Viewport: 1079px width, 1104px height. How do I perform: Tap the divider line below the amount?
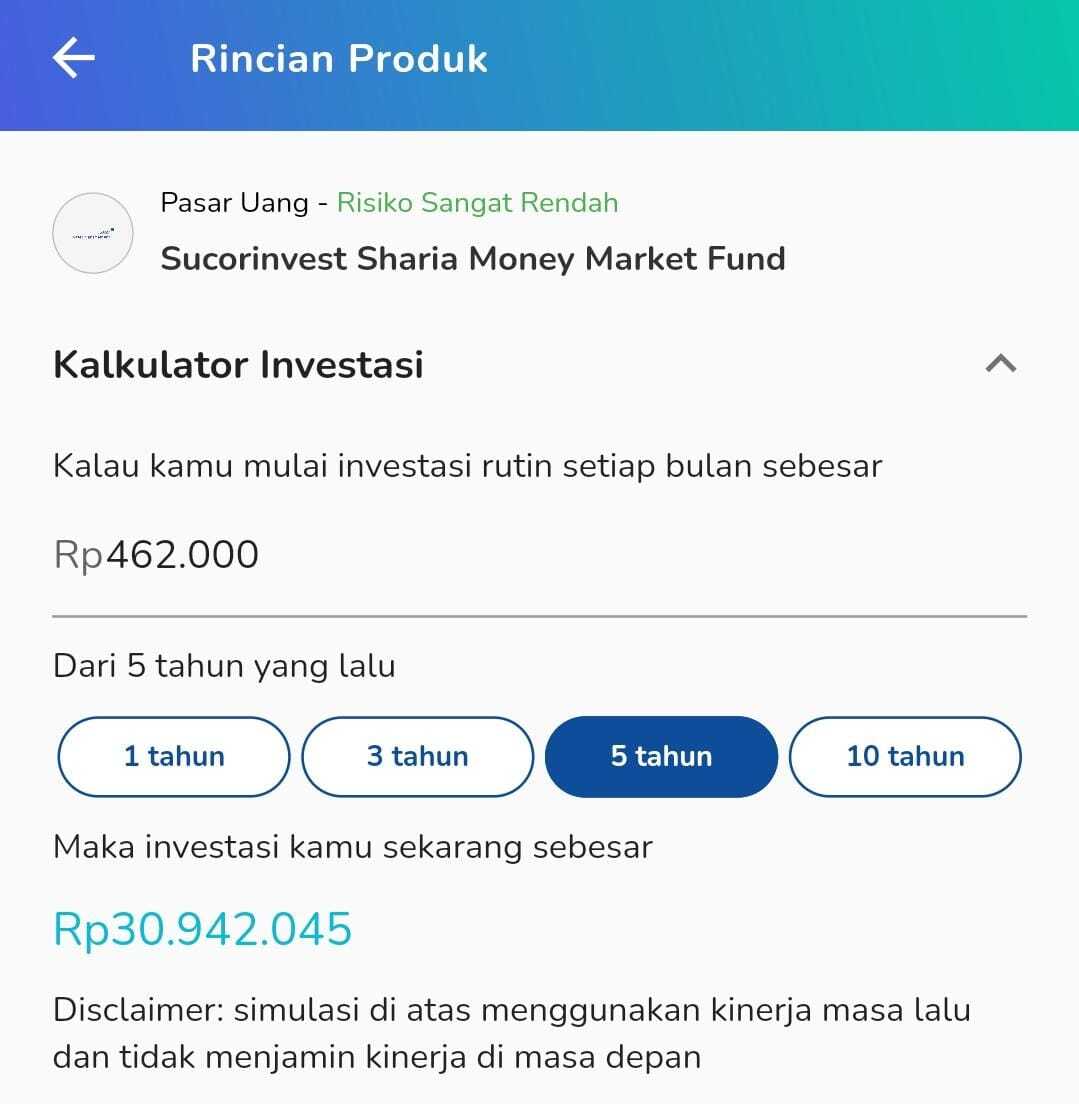point(540,610)
